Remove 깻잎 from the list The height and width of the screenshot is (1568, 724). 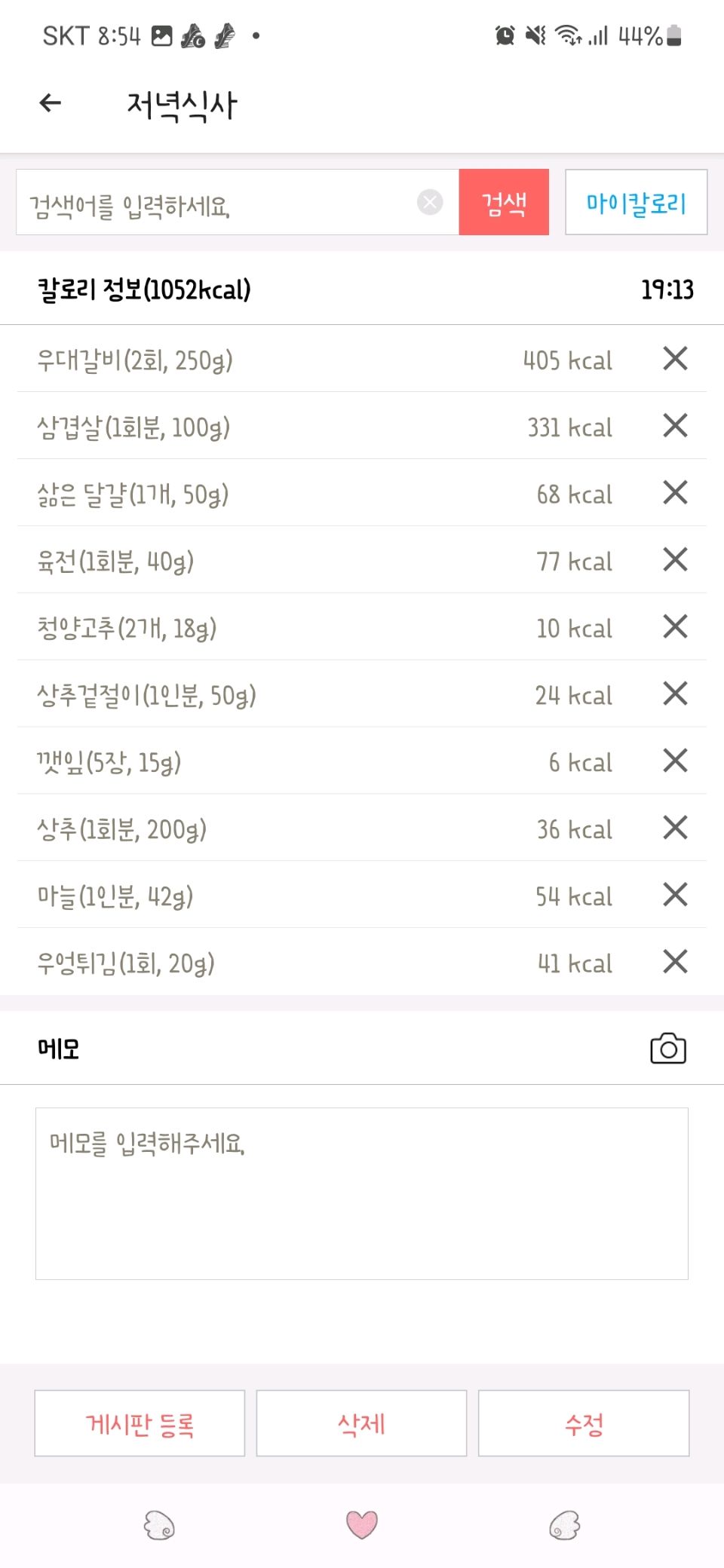click(675, 761)
